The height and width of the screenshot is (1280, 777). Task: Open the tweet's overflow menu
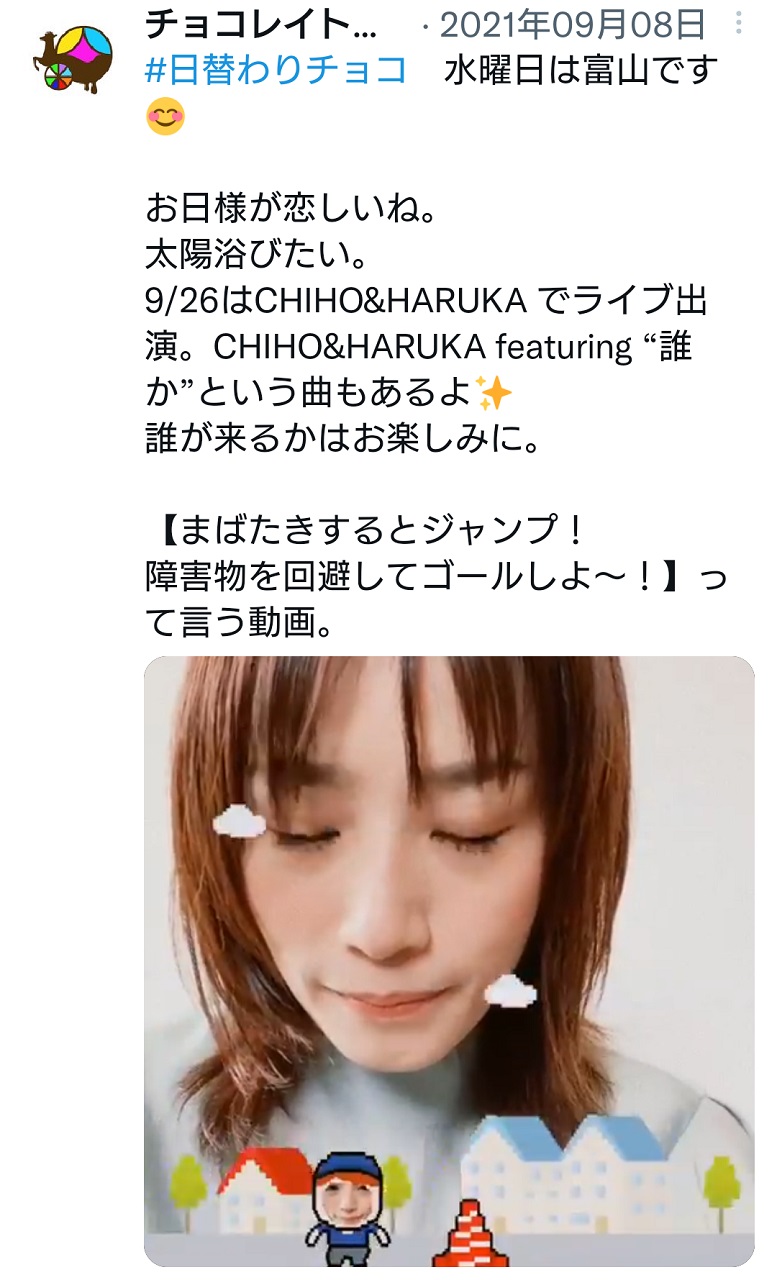[x=738, y=24]
